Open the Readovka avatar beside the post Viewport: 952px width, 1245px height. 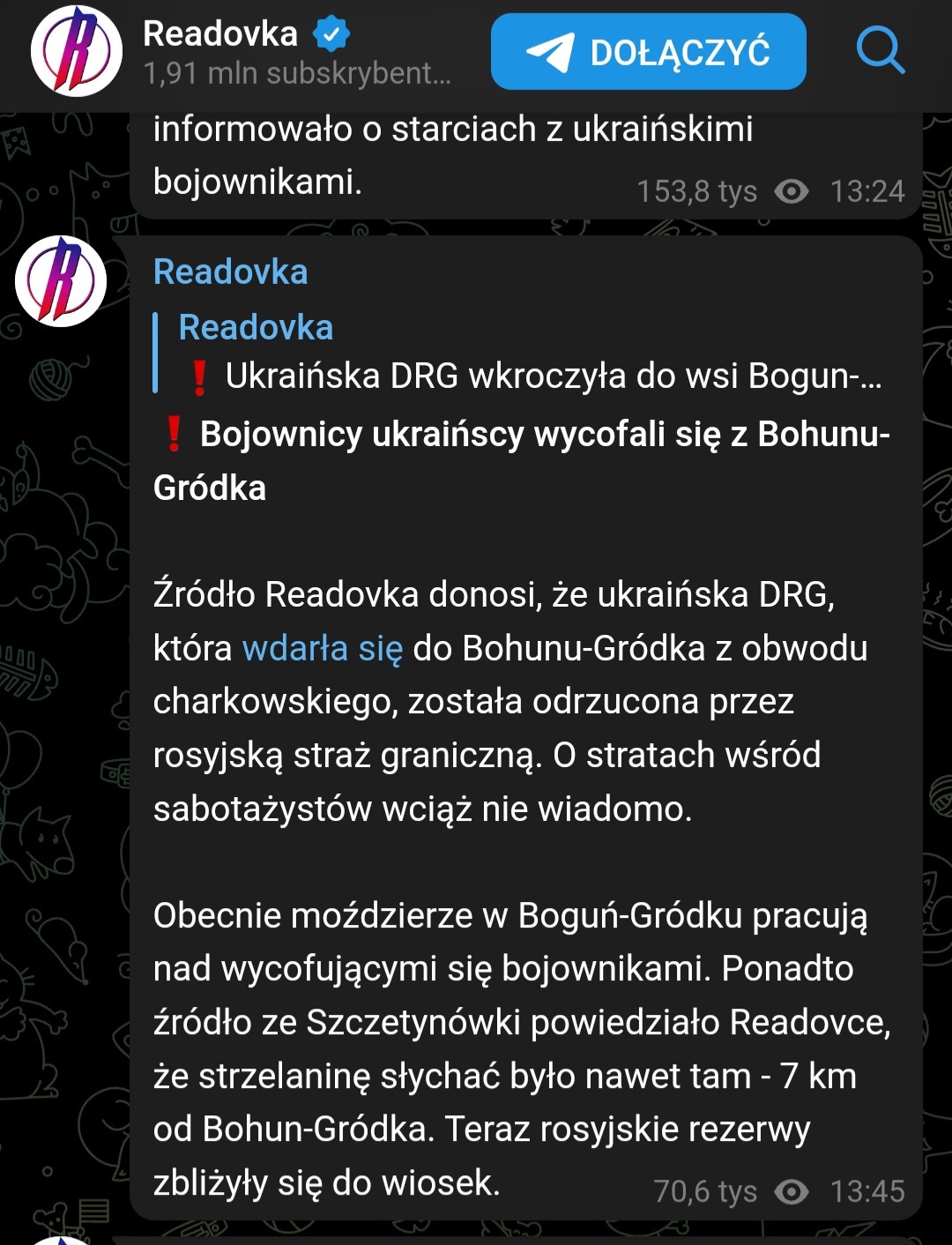[x=61, y=281]
